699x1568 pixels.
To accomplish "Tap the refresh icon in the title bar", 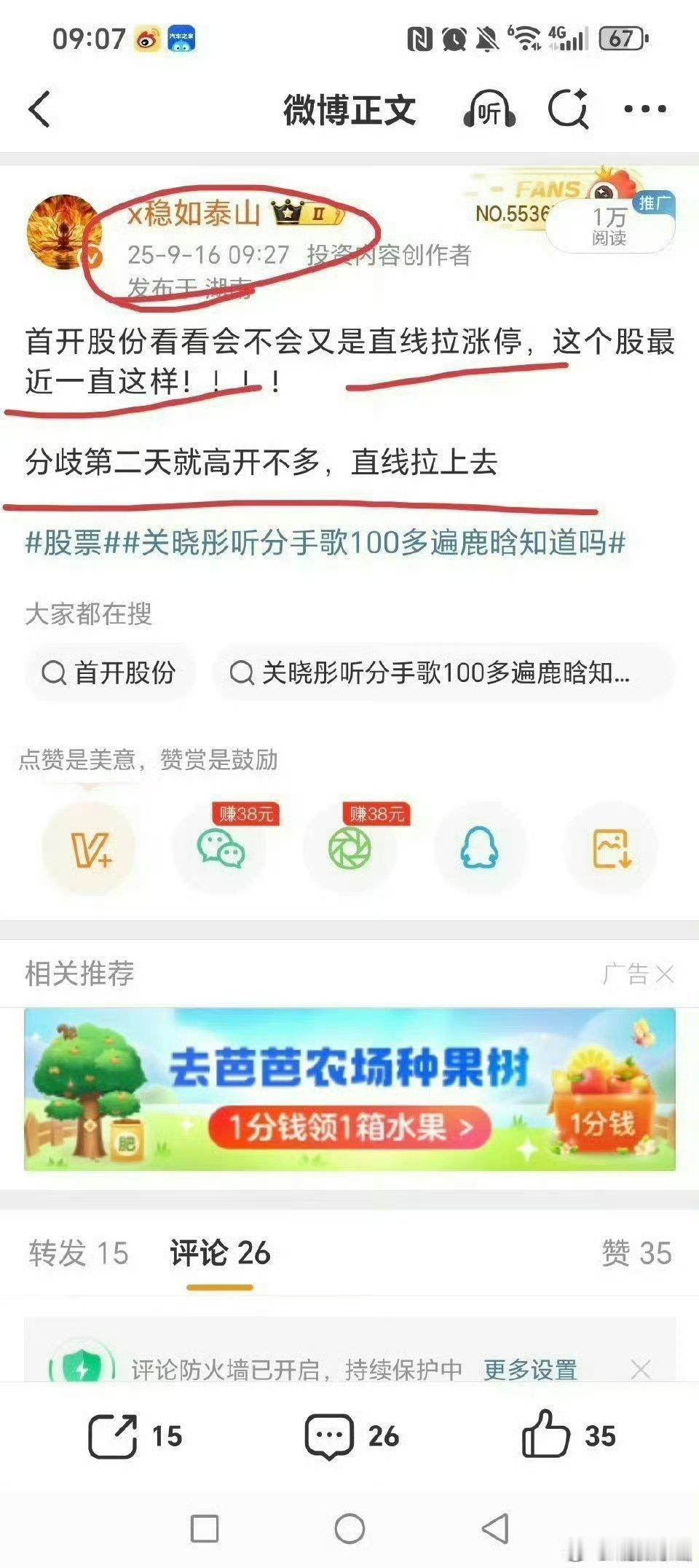I will click(569, 109).
